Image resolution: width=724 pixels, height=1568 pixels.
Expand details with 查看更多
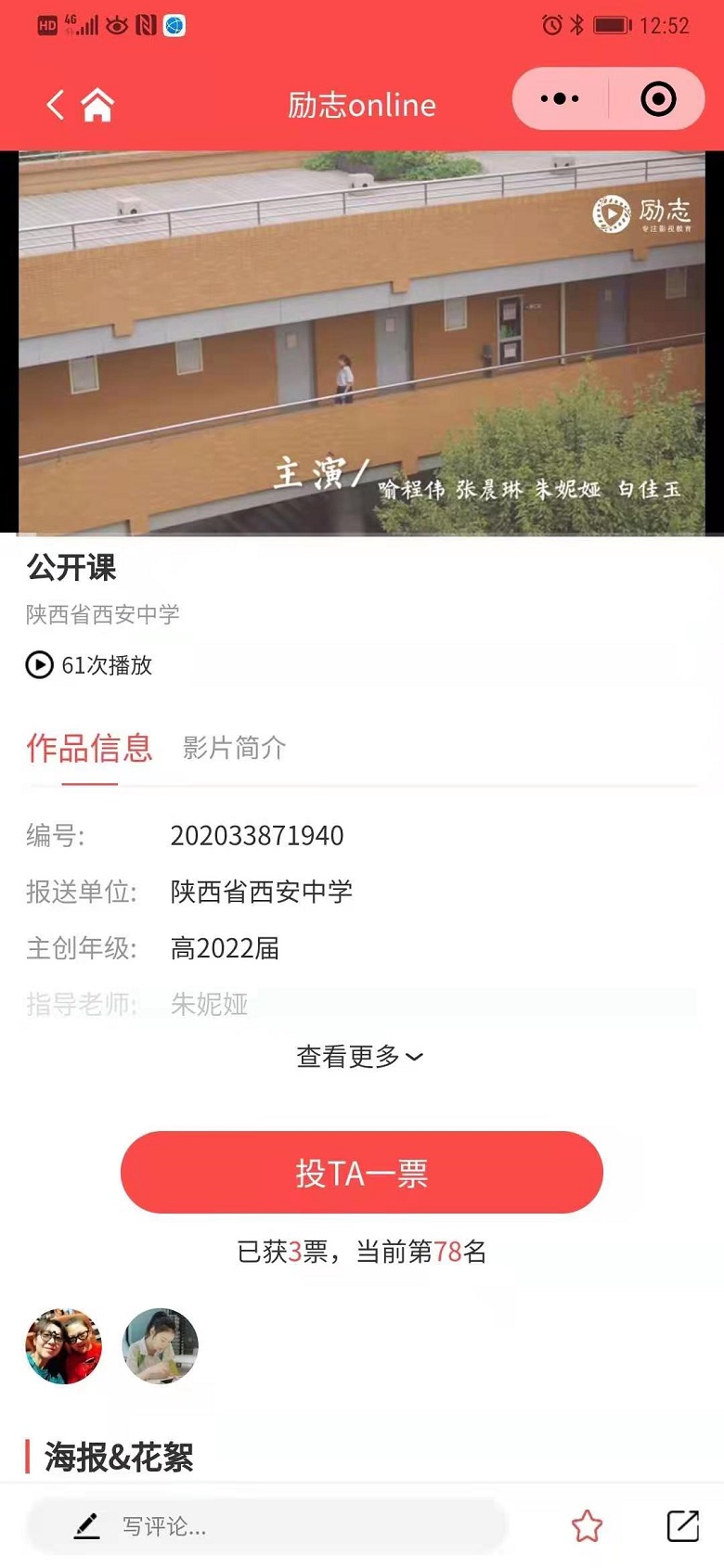[x=360, y=1056]
